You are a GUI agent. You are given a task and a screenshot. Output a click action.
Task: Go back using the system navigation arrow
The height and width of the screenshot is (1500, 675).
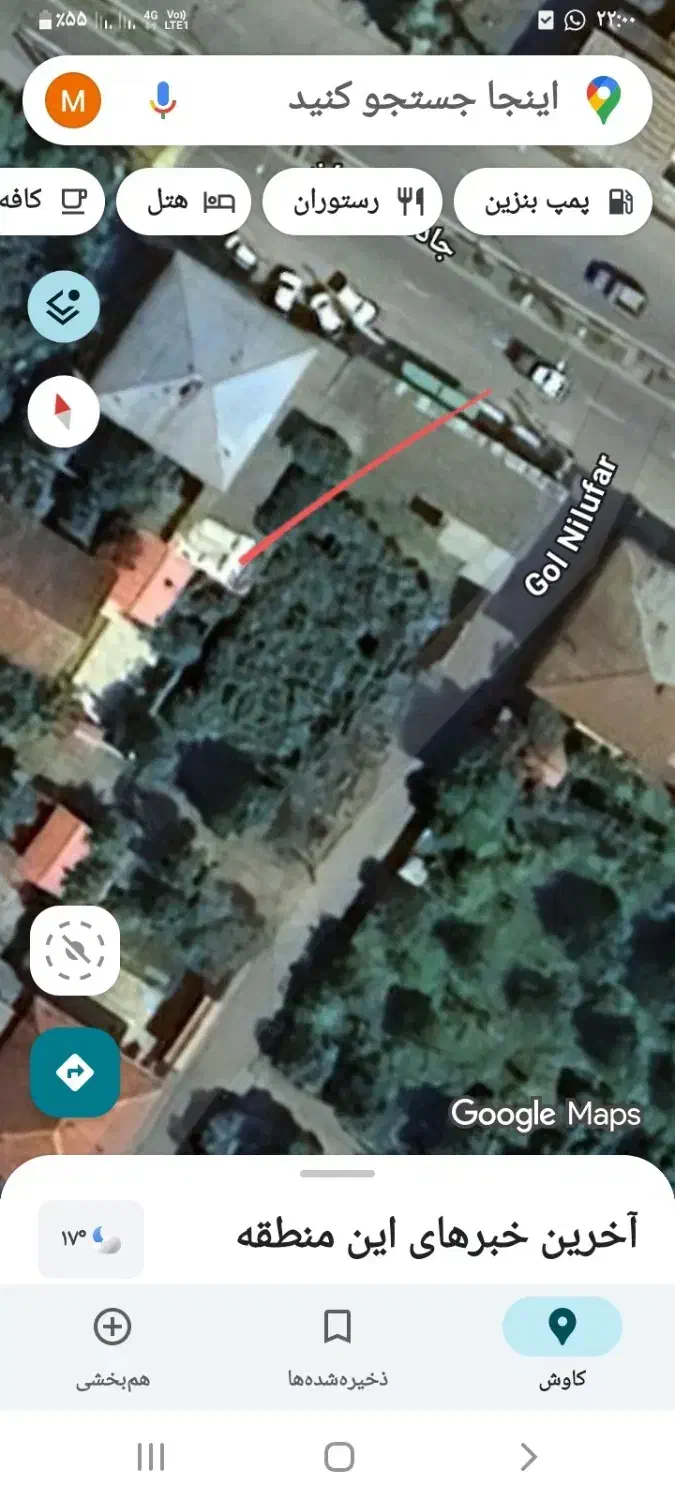tap(529, 1457)
